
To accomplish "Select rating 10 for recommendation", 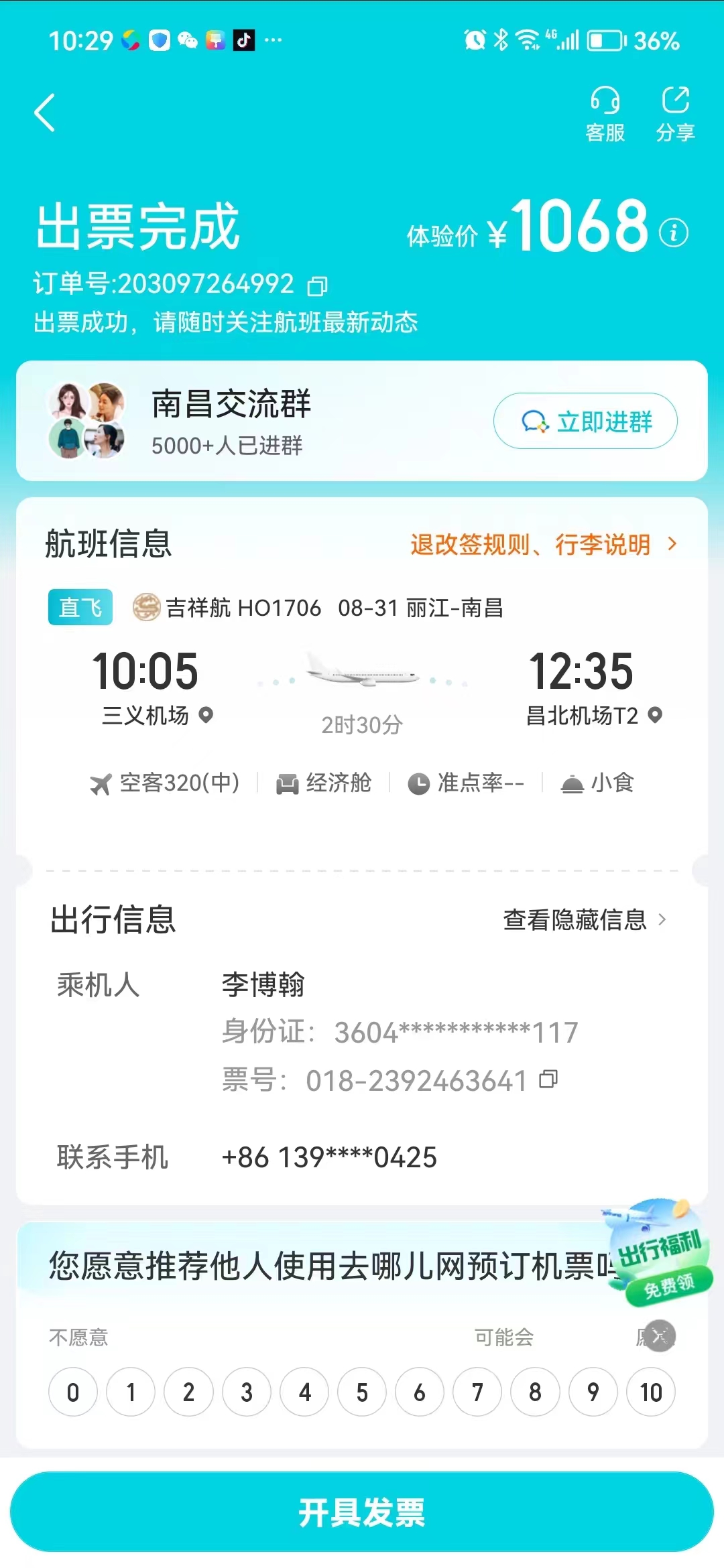I will click(650, 1392).
